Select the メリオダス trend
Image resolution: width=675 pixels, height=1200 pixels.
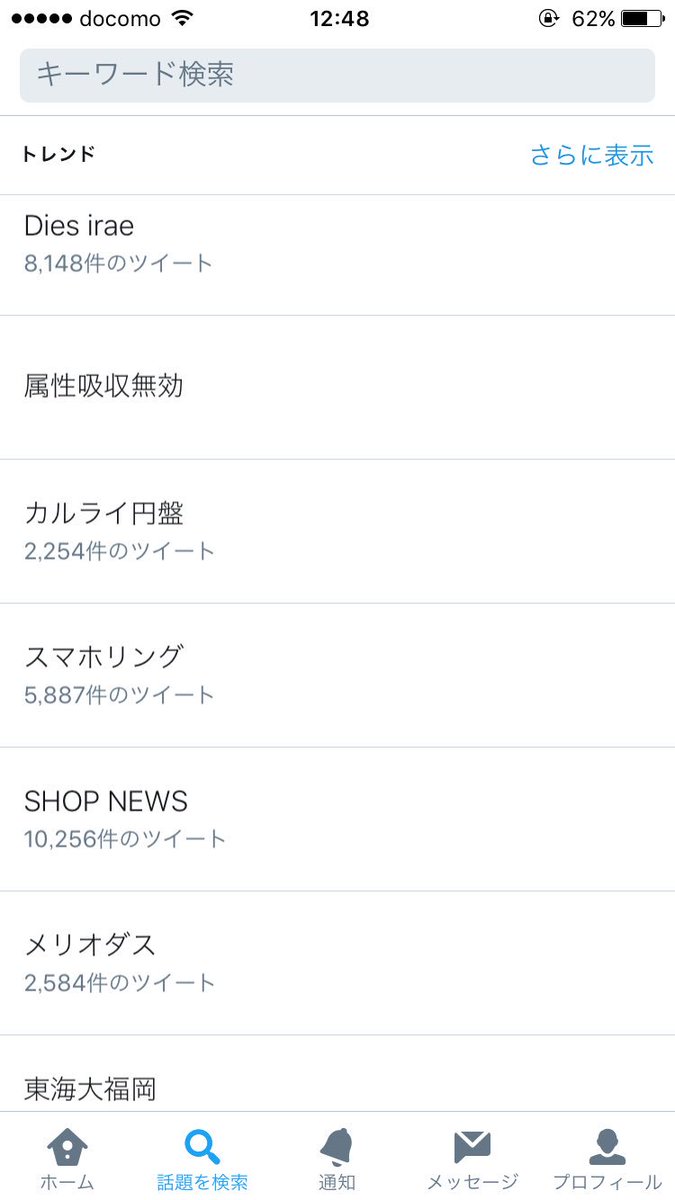(x=337, y=963)
